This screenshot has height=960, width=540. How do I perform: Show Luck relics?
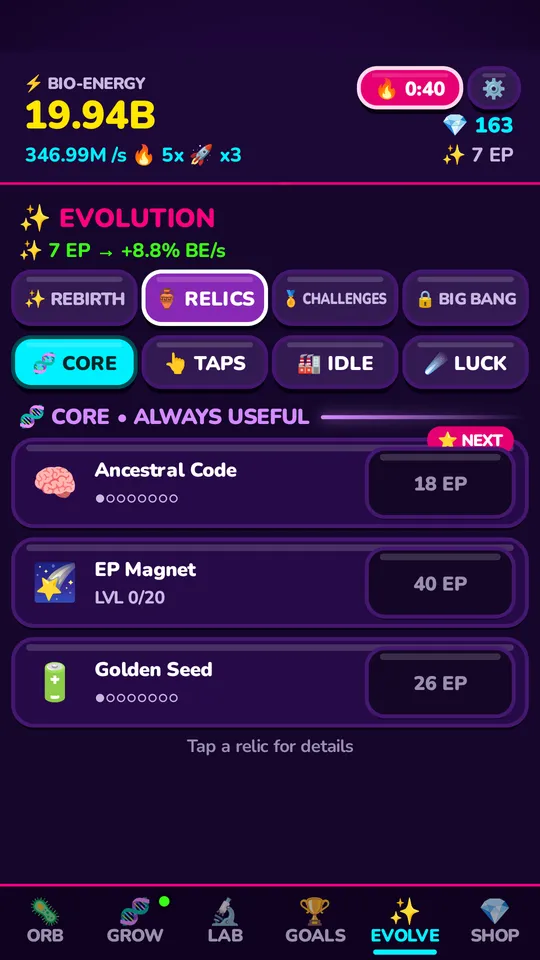(465, 362)
